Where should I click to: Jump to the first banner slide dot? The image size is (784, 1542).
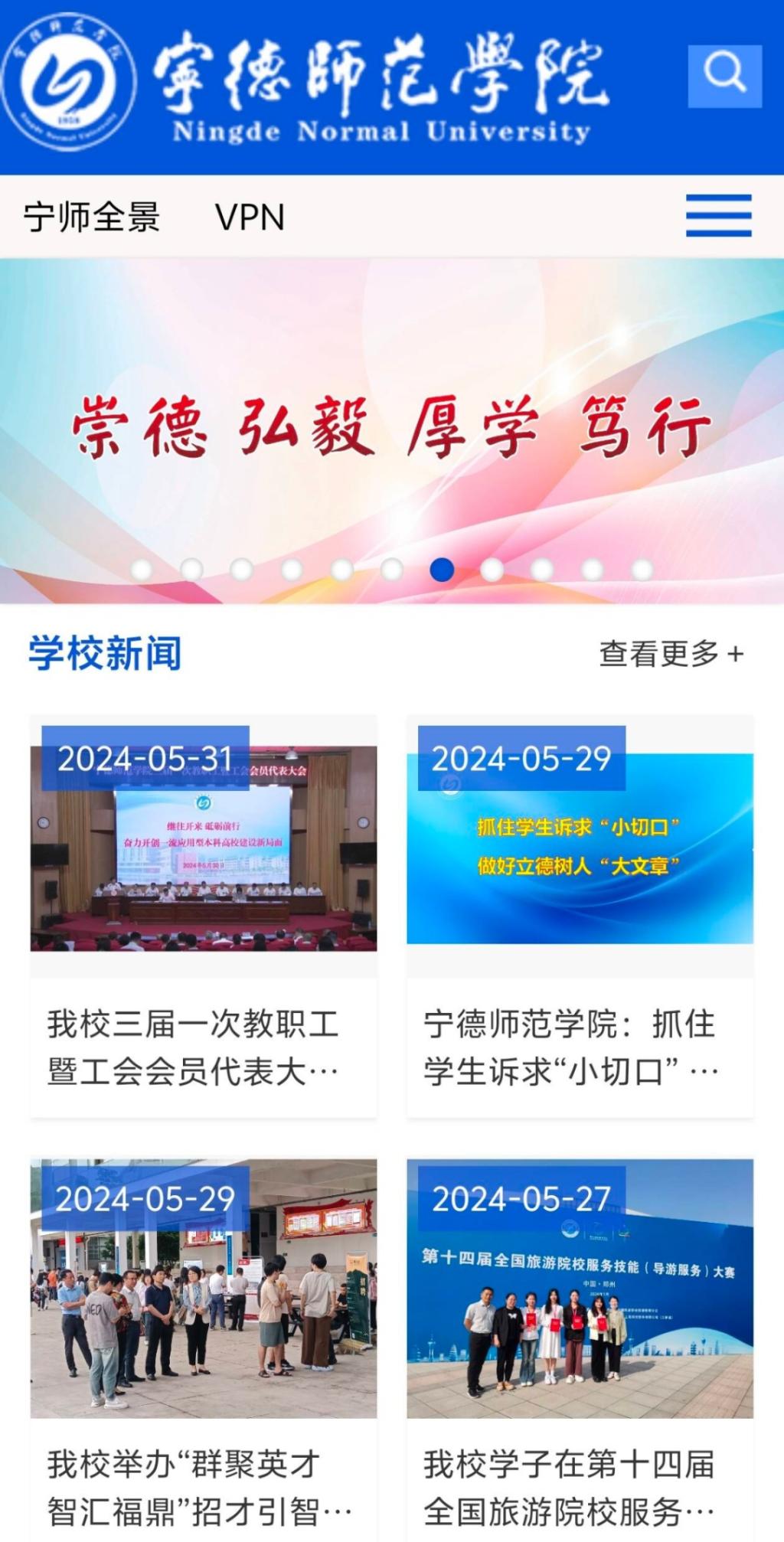click(x=142, y=570)
